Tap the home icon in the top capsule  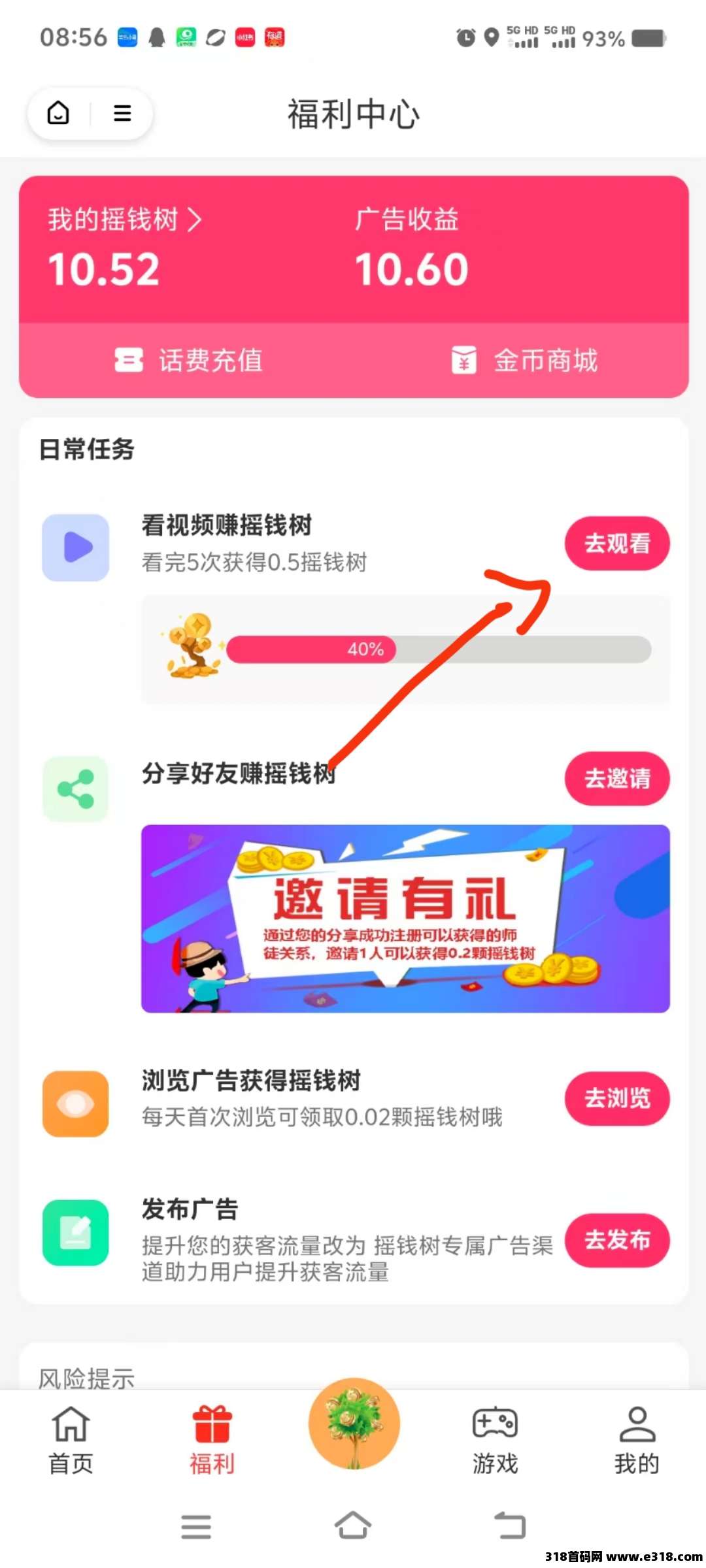click(58, 113)
